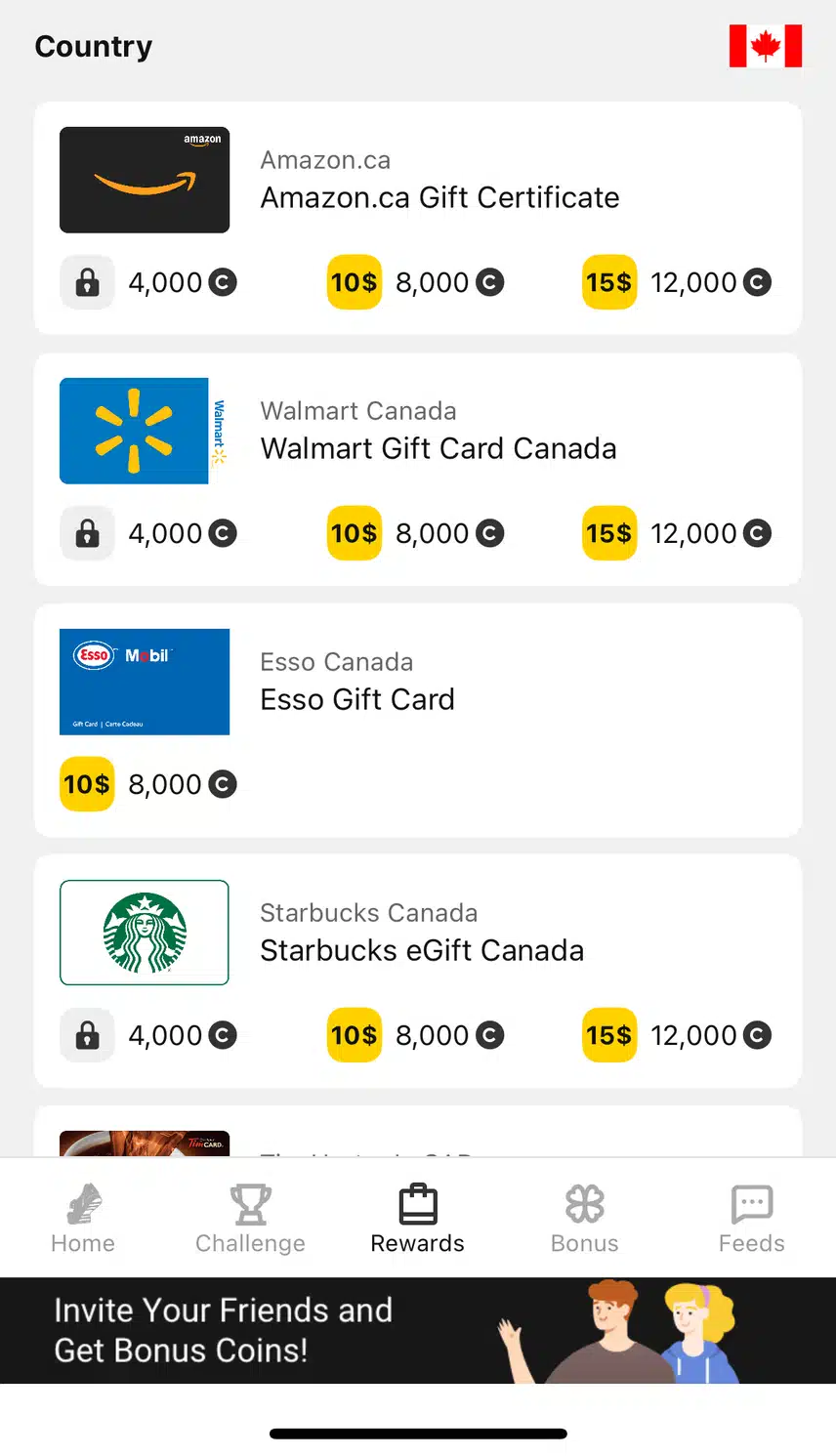This screenshot has width=836, height=1456.
Task: Go to the Home tab
Action: pyautogui.click(x=83, y=1218)
